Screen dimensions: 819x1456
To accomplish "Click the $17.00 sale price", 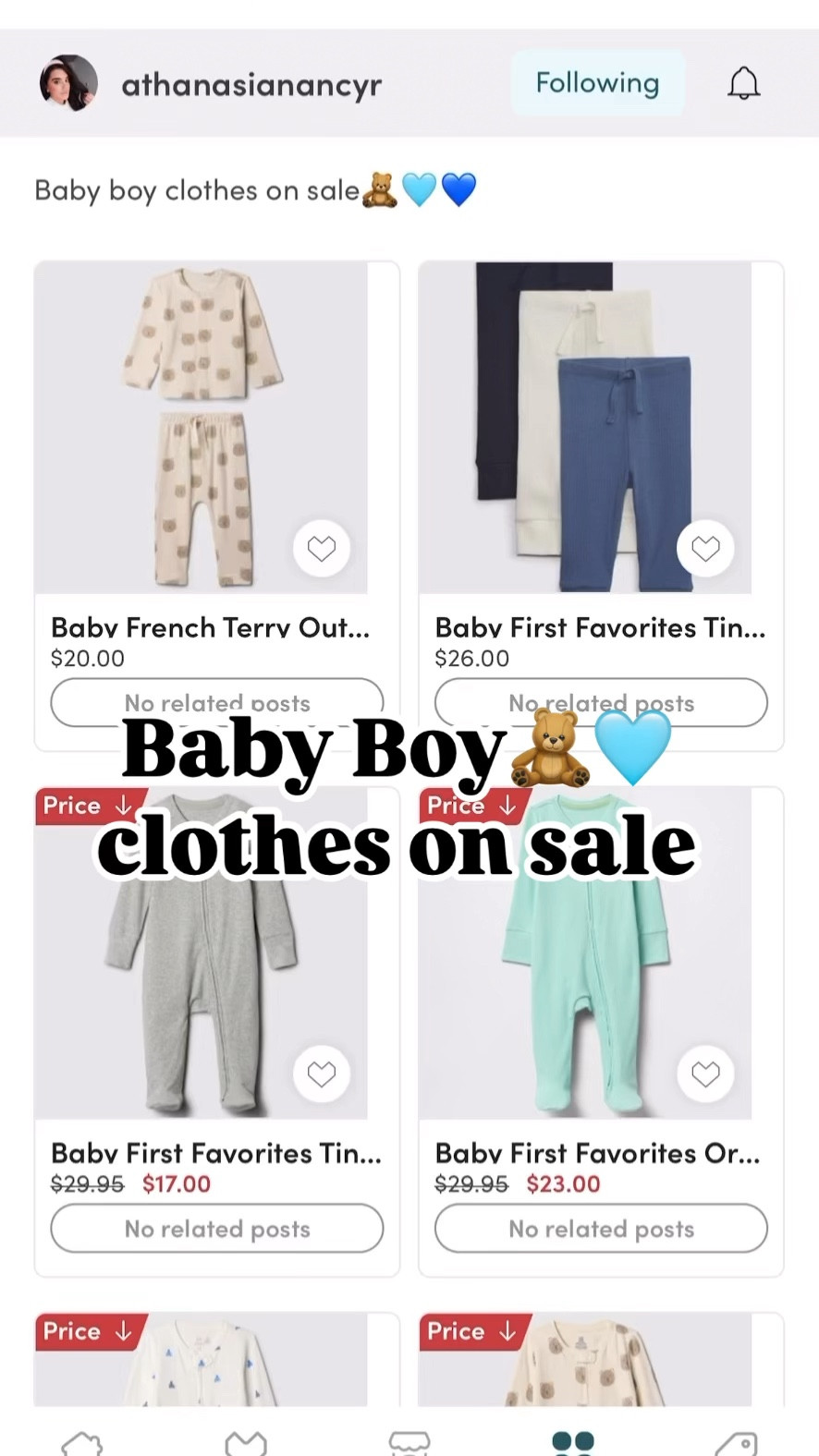I will point(176,1183).
